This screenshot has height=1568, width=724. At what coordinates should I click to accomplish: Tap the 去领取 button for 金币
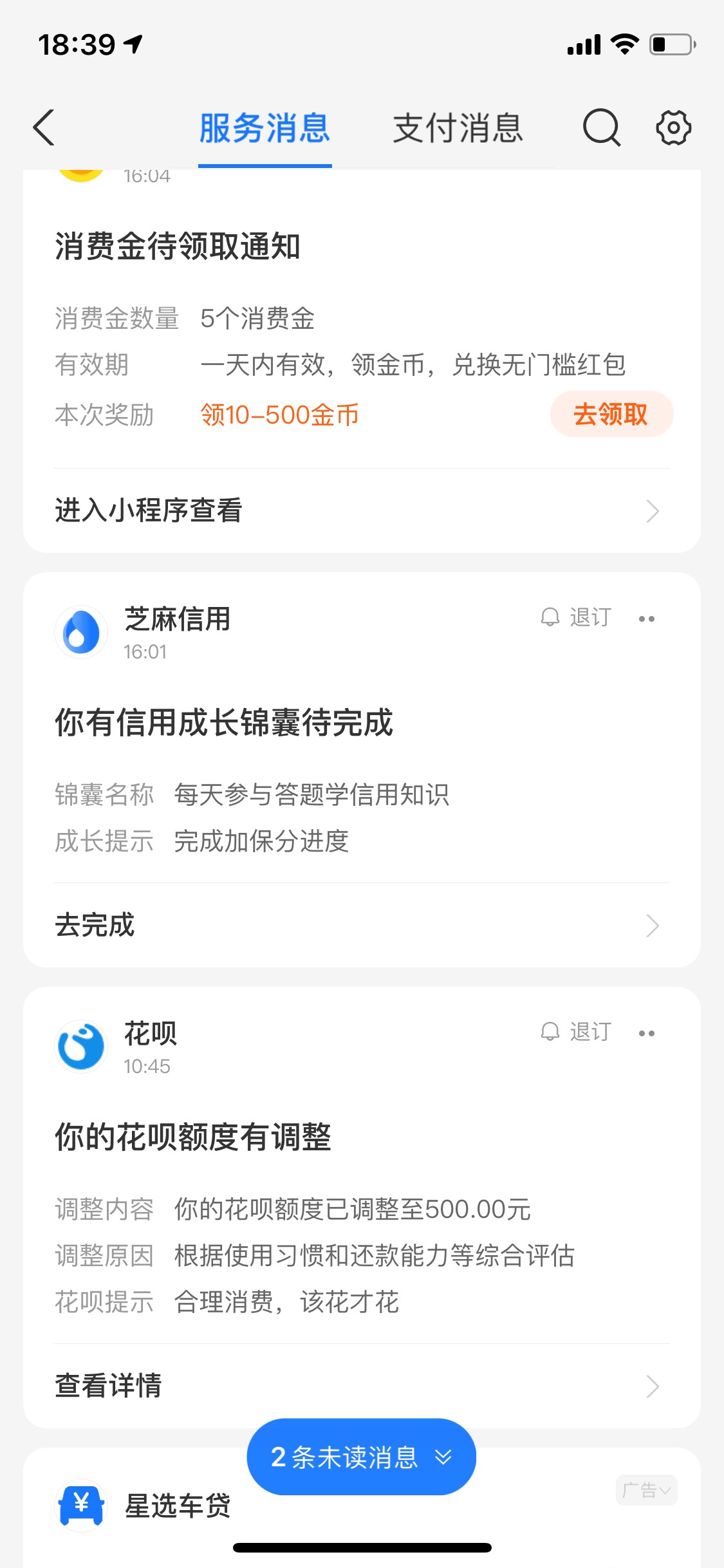coord(611,414)
